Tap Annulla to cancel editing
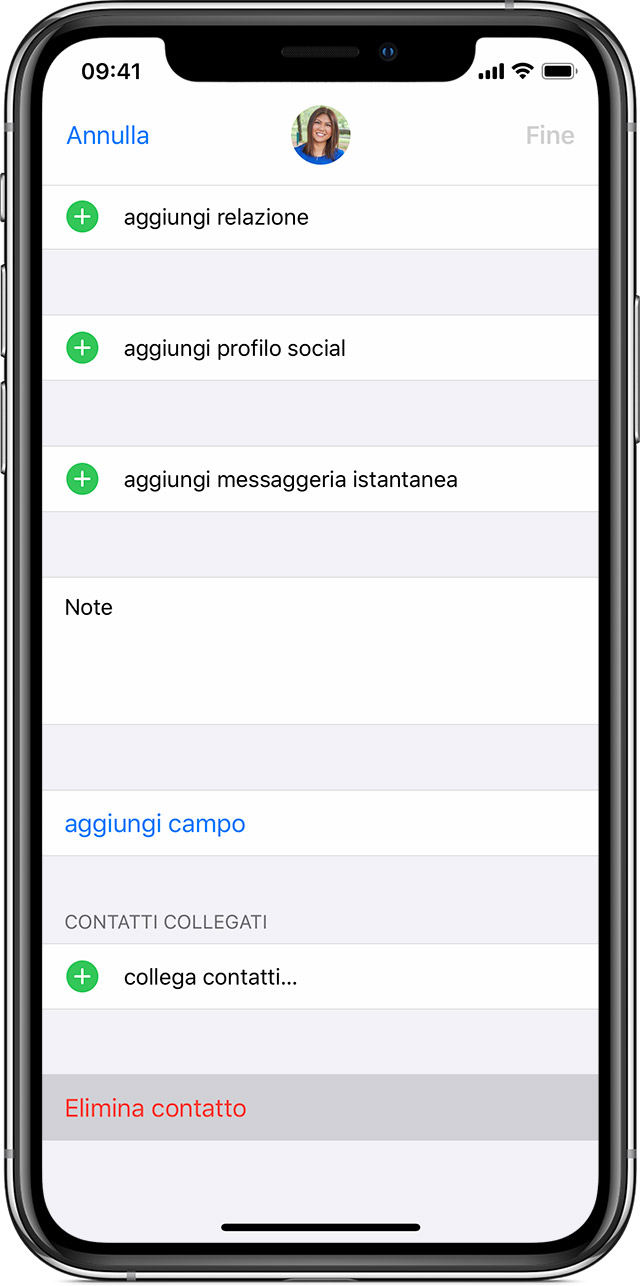This screenshot has height=1286, width=640. (x=108, y=136)
